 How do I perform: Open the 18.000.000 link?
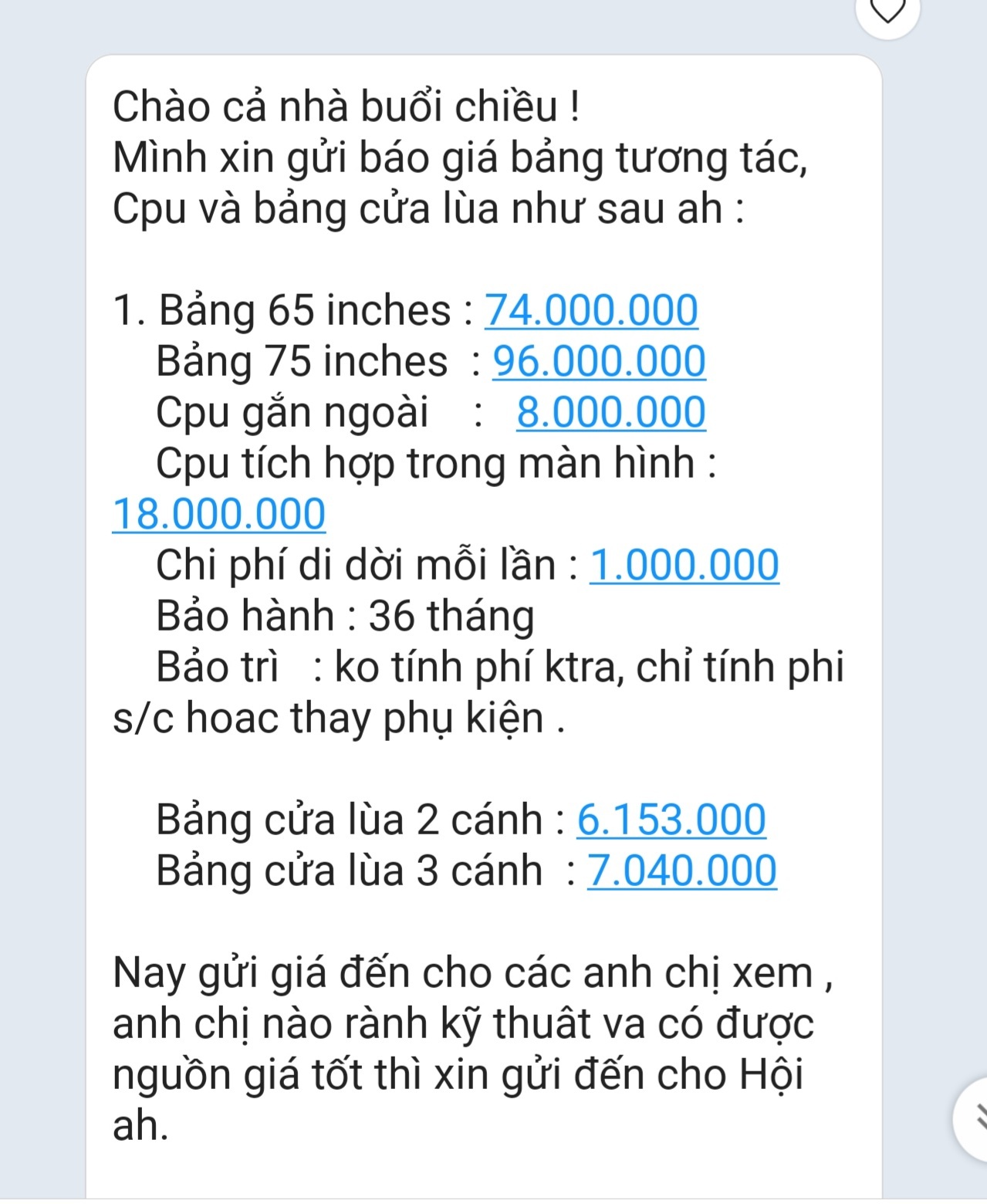coord(219,512)
